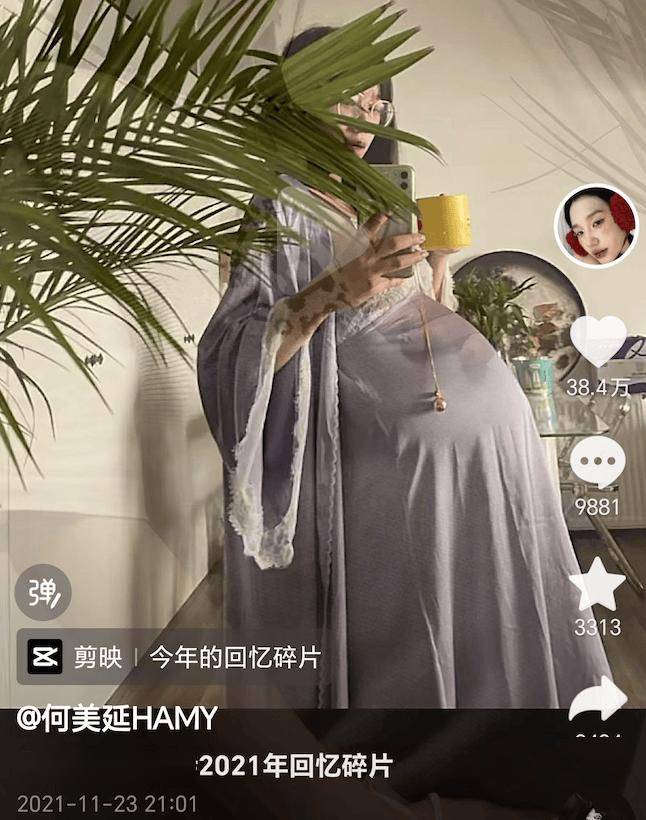Toggle the 弹 bullet comments button
Viewport: 646px width, 820px height.
click(43, 593)
